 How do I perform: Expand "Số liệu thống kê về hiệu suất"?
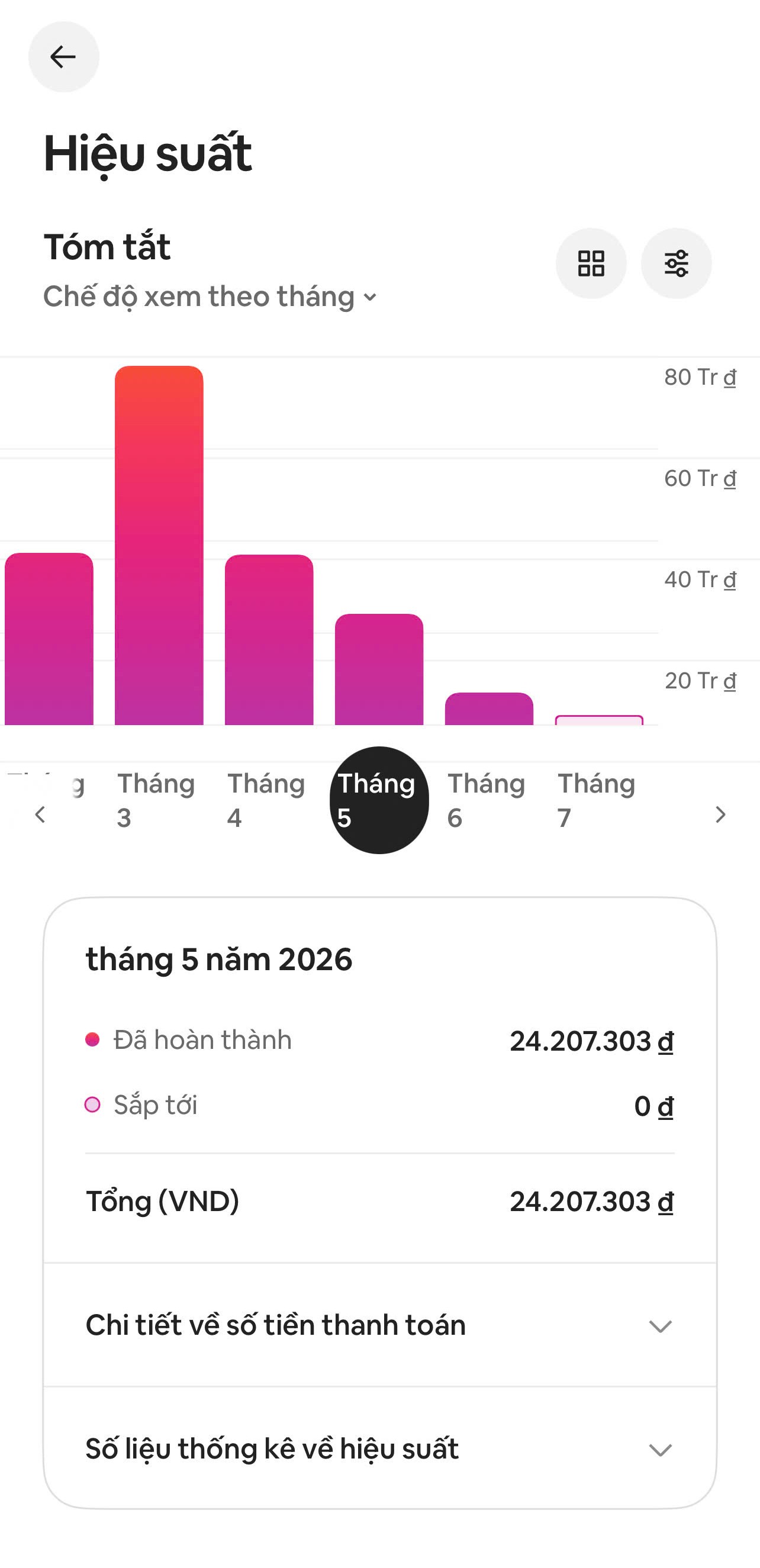click(379, 1448)
